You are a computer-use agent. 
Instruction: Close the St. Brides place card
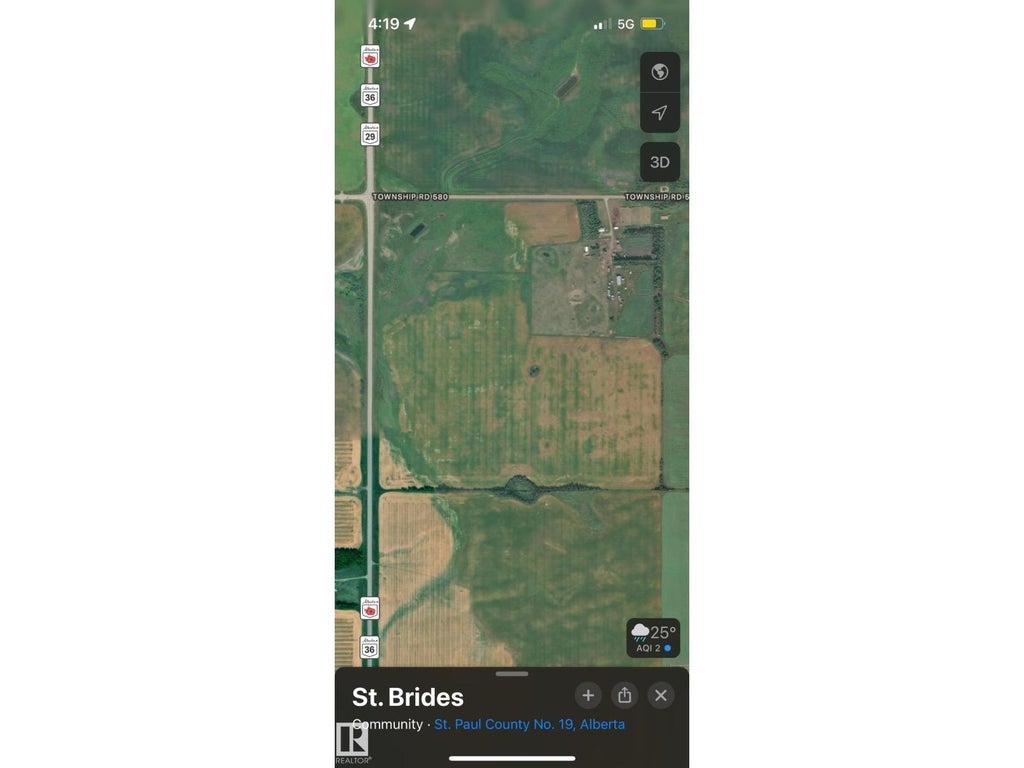pos(660,695)
